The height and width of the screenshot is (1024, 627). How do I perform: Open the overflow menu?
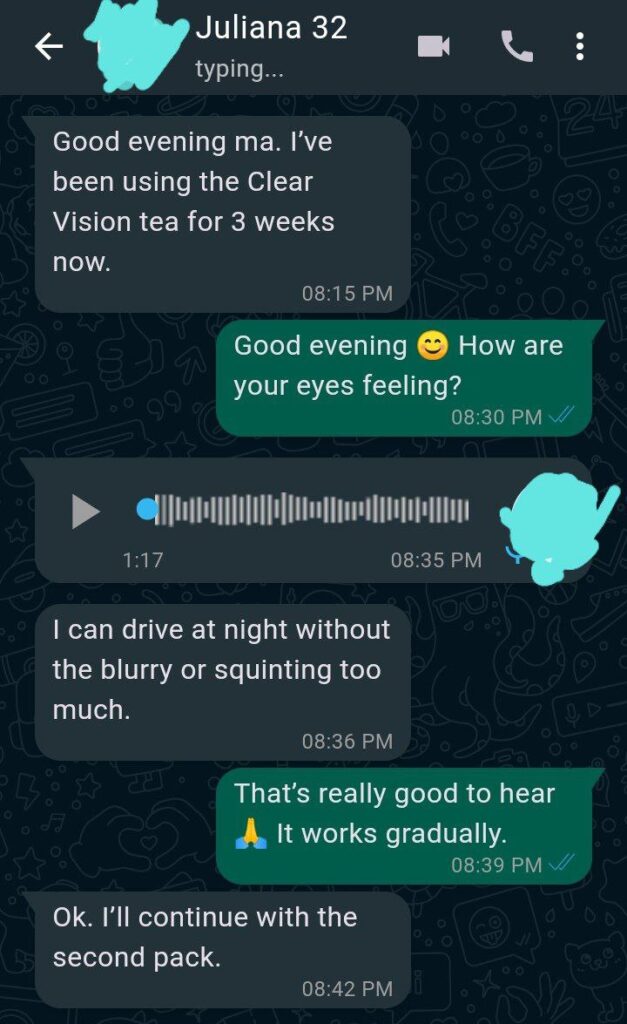(x=580, y=46)
